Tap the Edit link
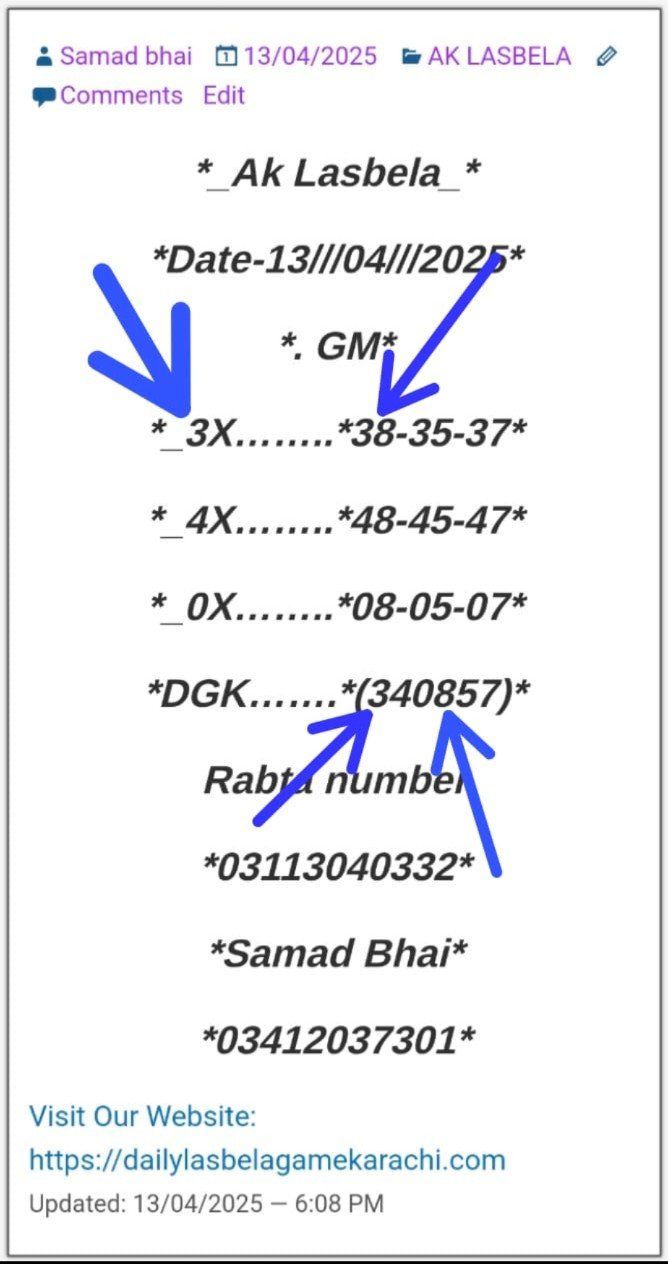Screen dimensions: 668x1264 (x=224, y=96)
